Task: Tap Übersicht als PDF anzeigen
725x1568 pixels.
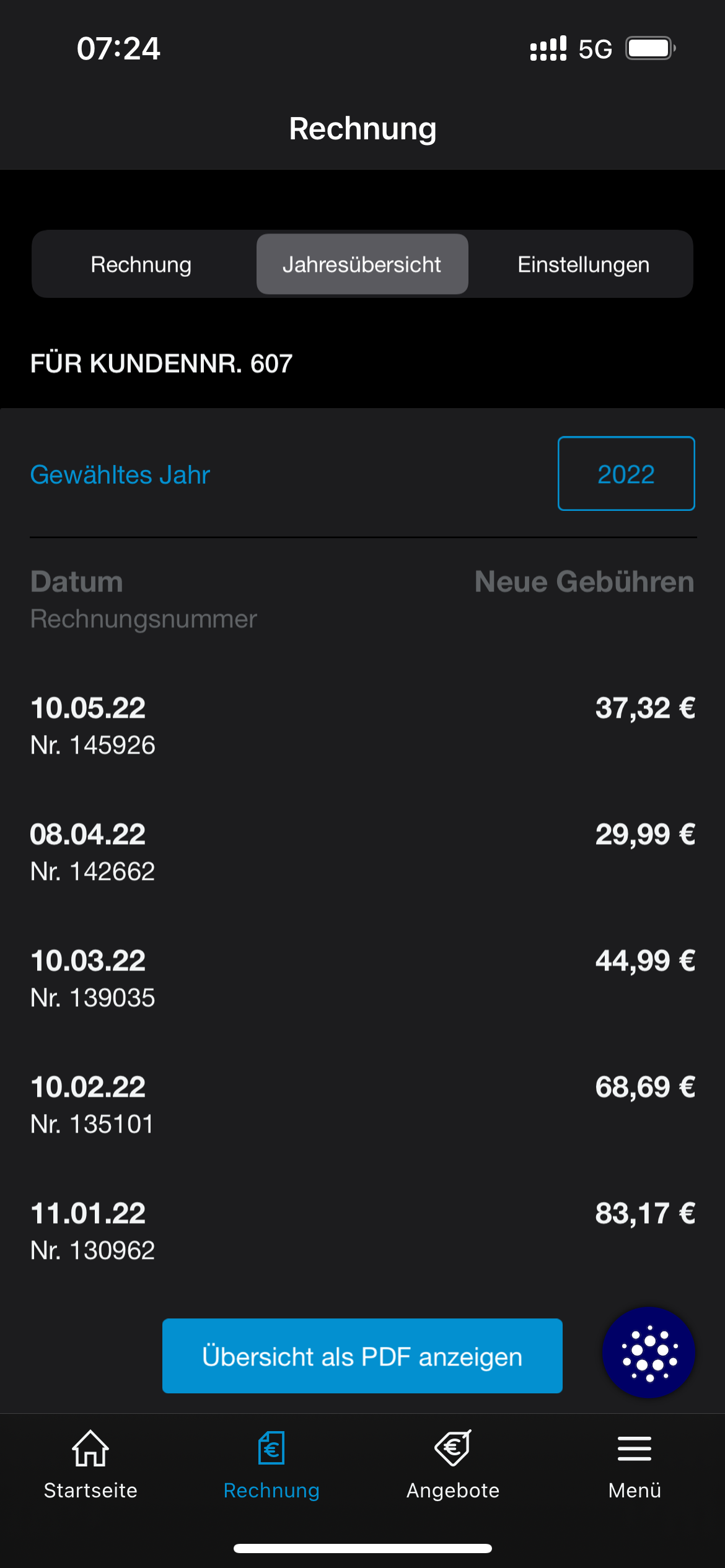Action: pos(362,1356)
